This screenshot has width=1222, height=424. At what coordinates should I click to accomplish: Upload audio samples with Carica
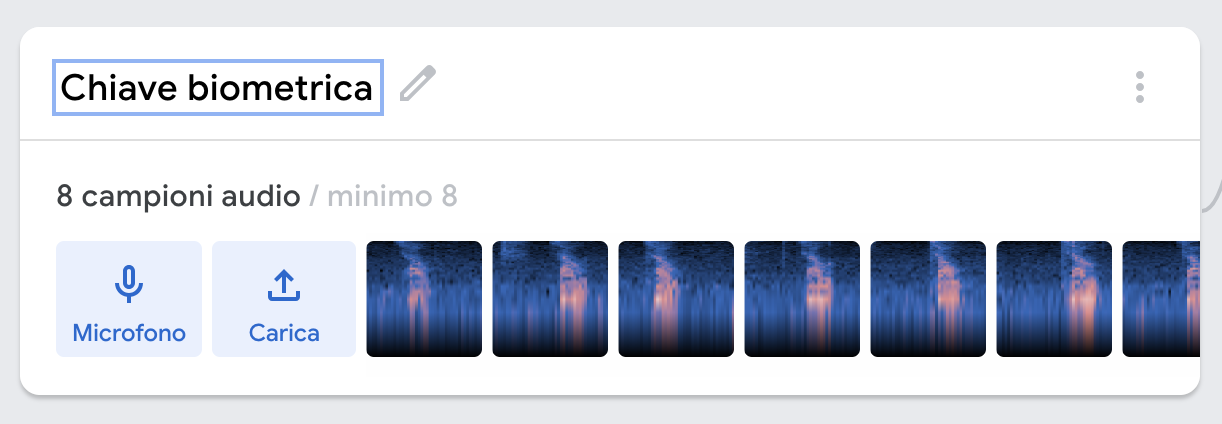pyautogui.click(x=284, y=299)
